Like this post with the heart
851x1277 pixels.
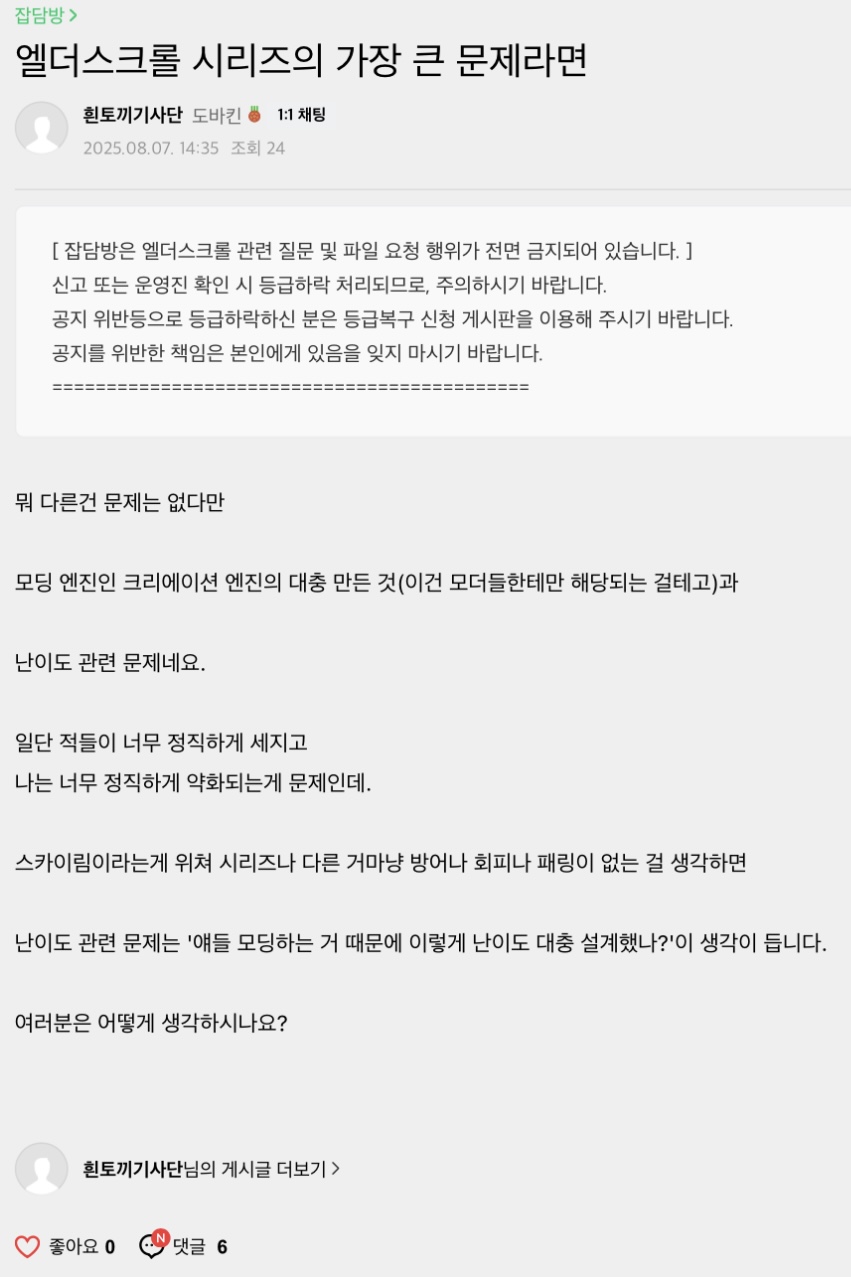tap(28, 1246)
